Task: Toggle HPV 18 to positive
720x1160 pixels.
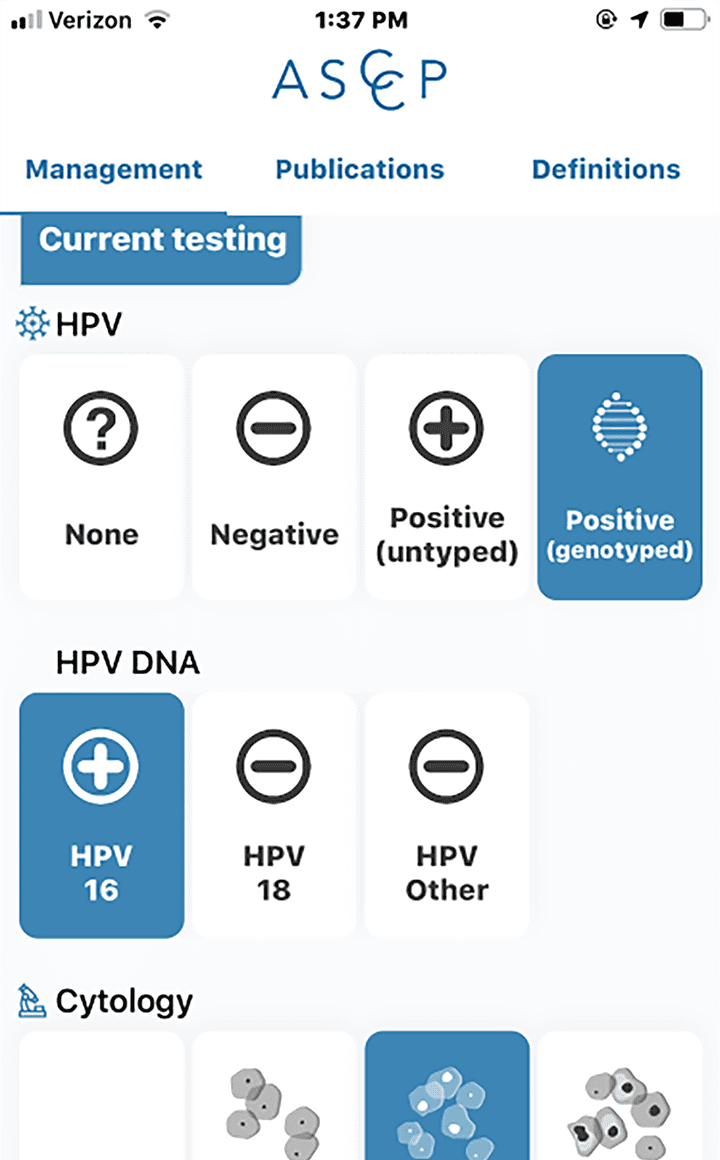Action: (275, 815)
